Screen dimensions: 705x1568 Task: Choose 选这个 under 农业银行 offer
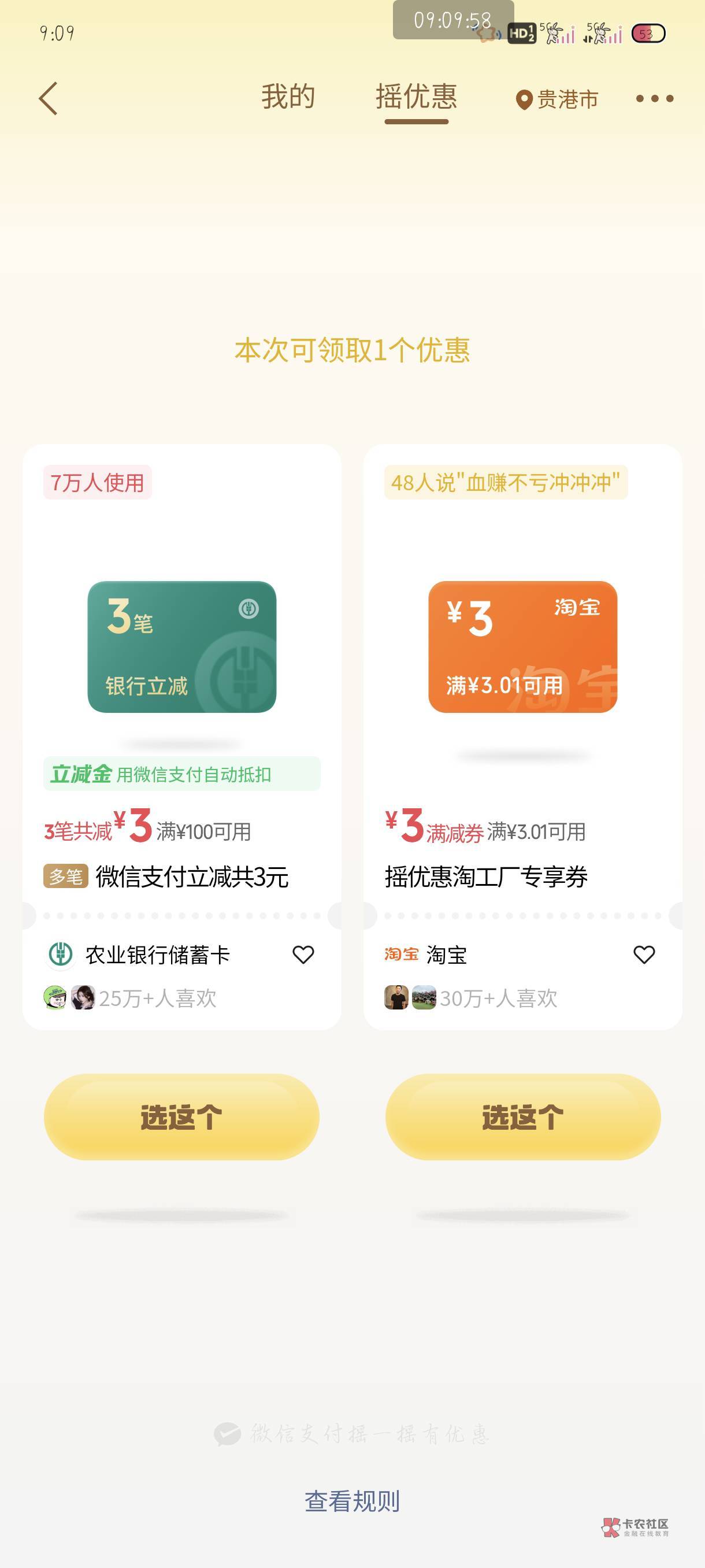point(181,1117)
